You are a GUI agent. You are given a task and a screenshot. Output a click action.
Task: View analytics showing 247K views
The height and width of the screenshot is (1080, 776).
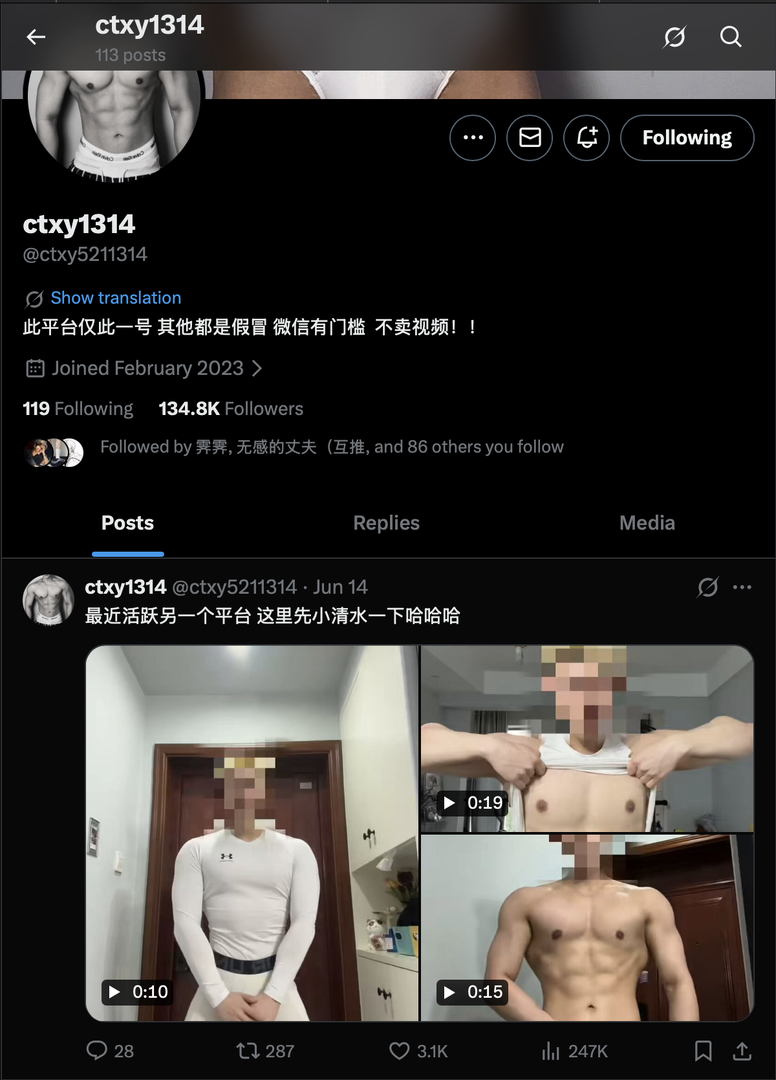(x=551, y=1051)
